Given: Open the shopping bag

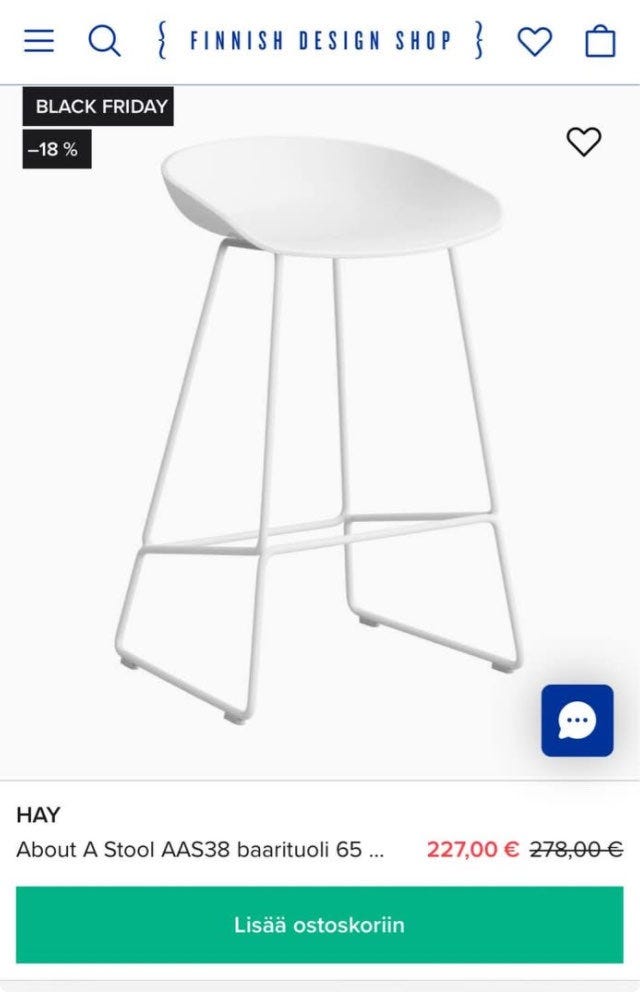Looking at the screenshot, I should click(x=600, y=41).
